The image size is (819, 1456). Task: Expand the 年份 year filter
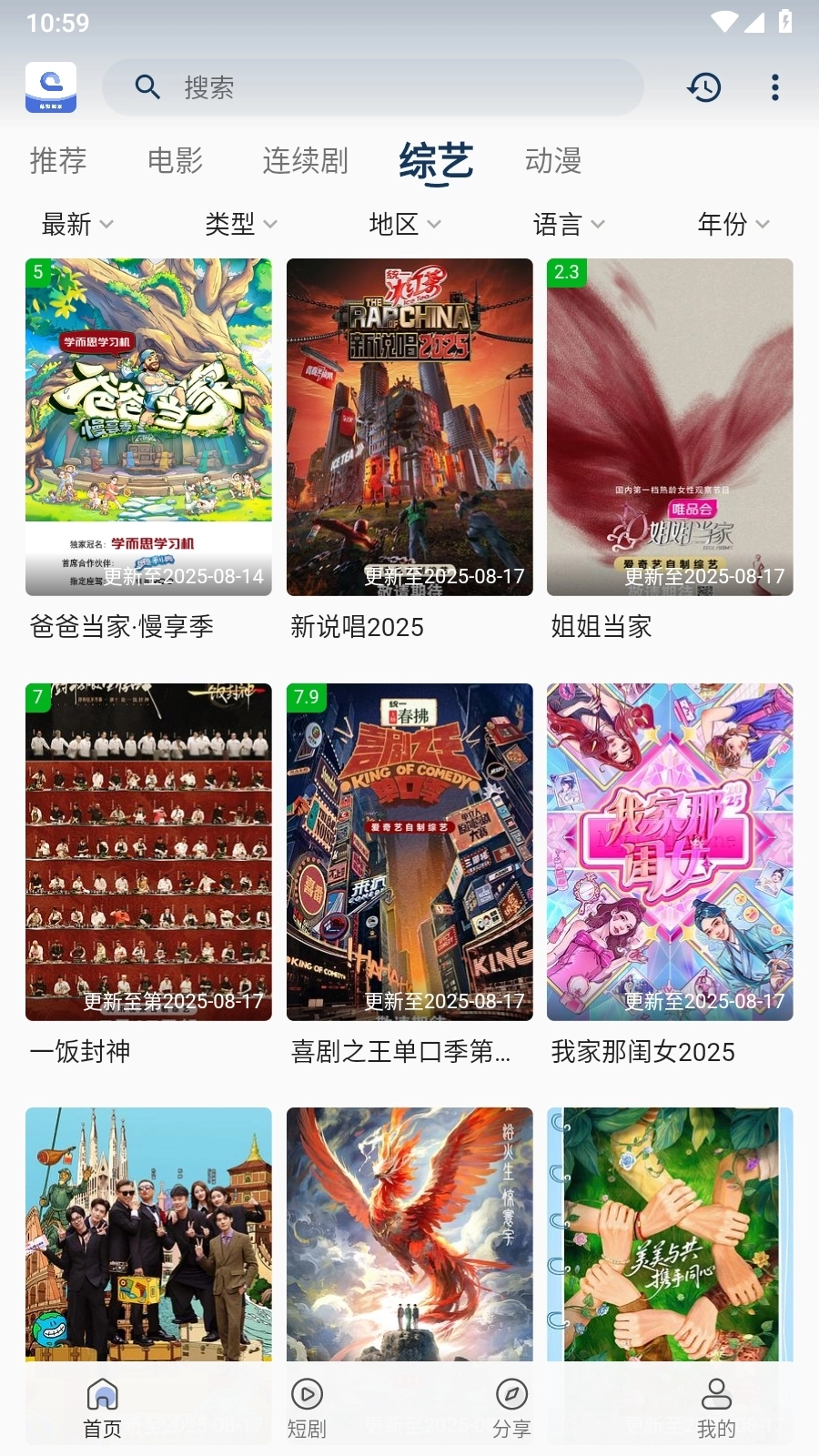point(733,225)
